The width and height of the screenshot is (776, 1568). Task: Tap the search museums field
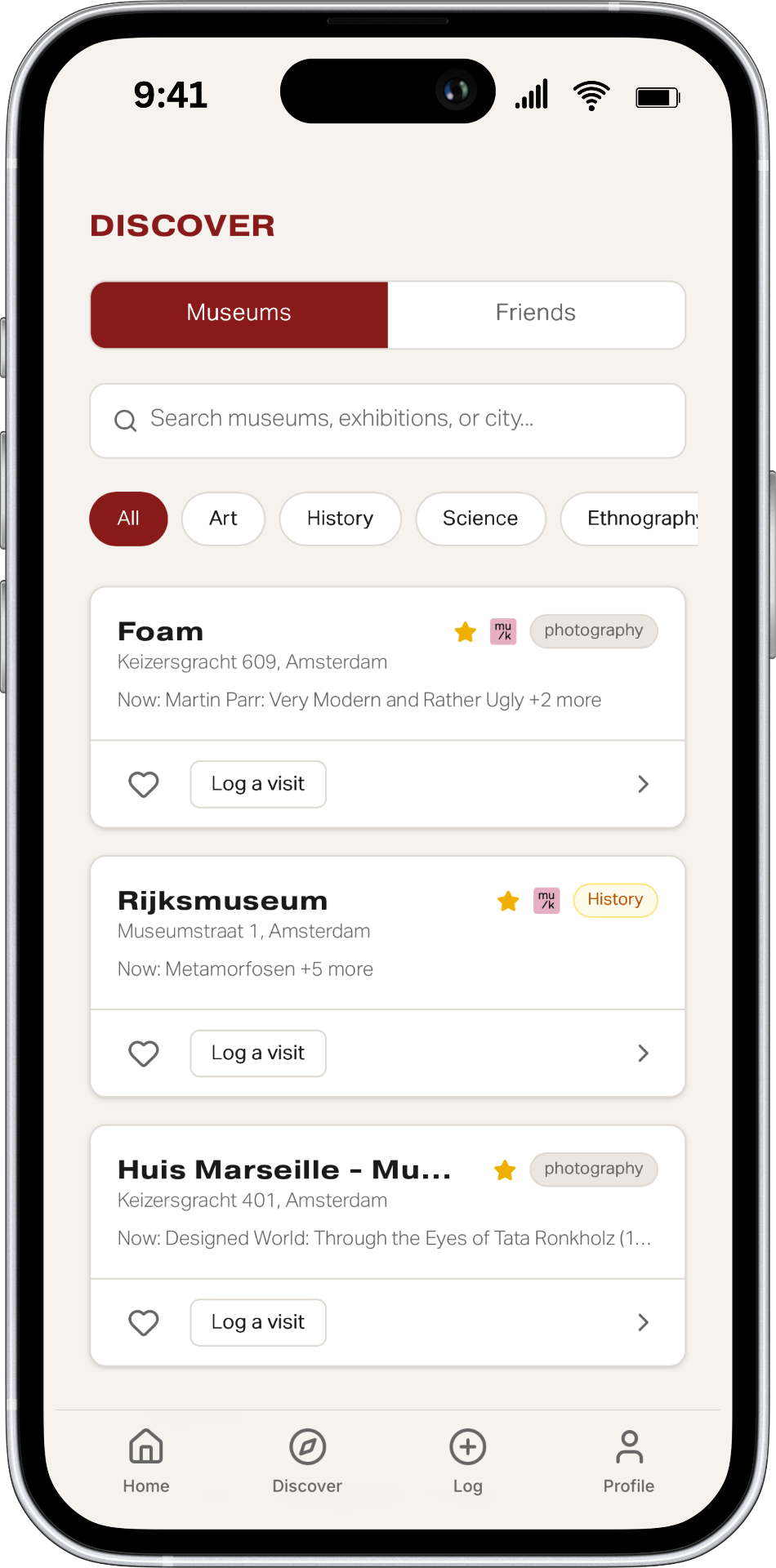click(x=387, y=421)
